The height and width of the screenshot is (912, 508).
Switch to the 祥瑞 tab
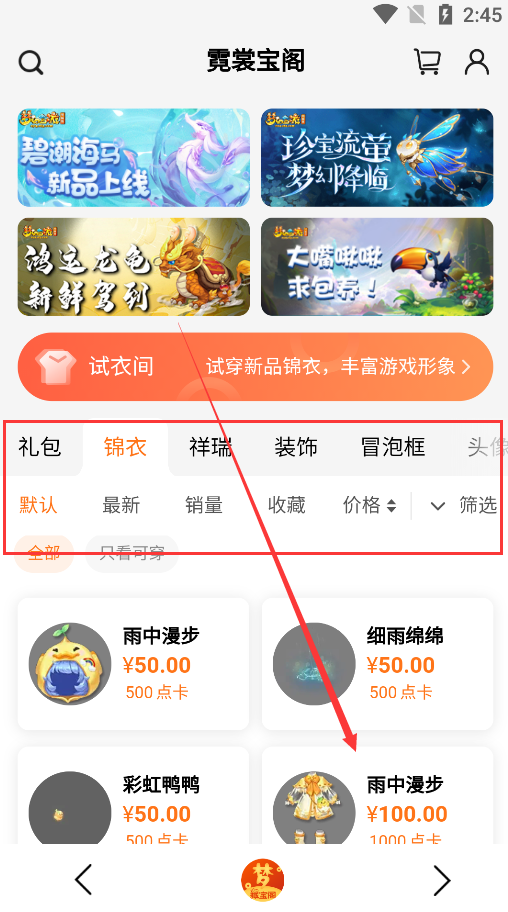pos(211,447)
